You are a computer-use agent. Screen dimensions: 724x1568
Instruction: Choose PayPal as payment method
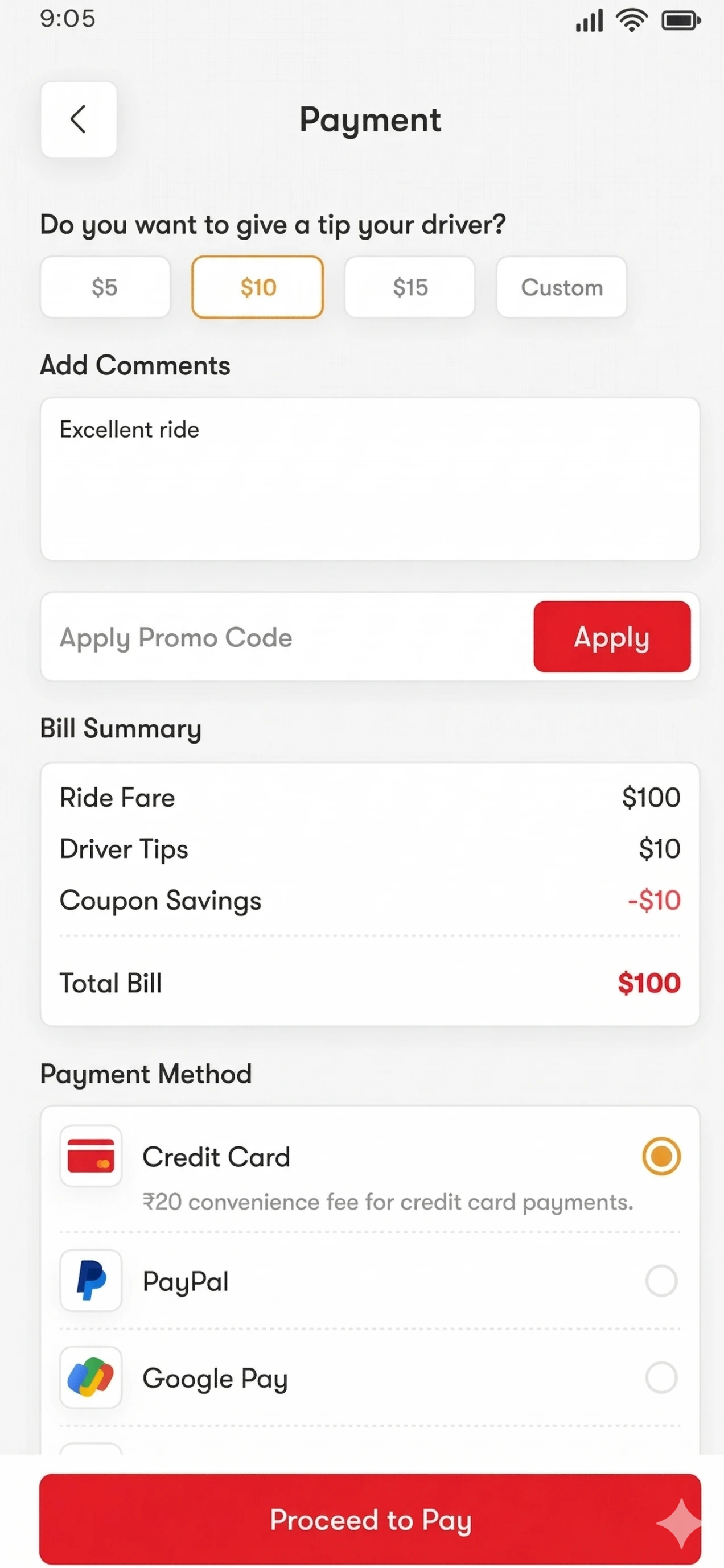[x=661, y=1281]
